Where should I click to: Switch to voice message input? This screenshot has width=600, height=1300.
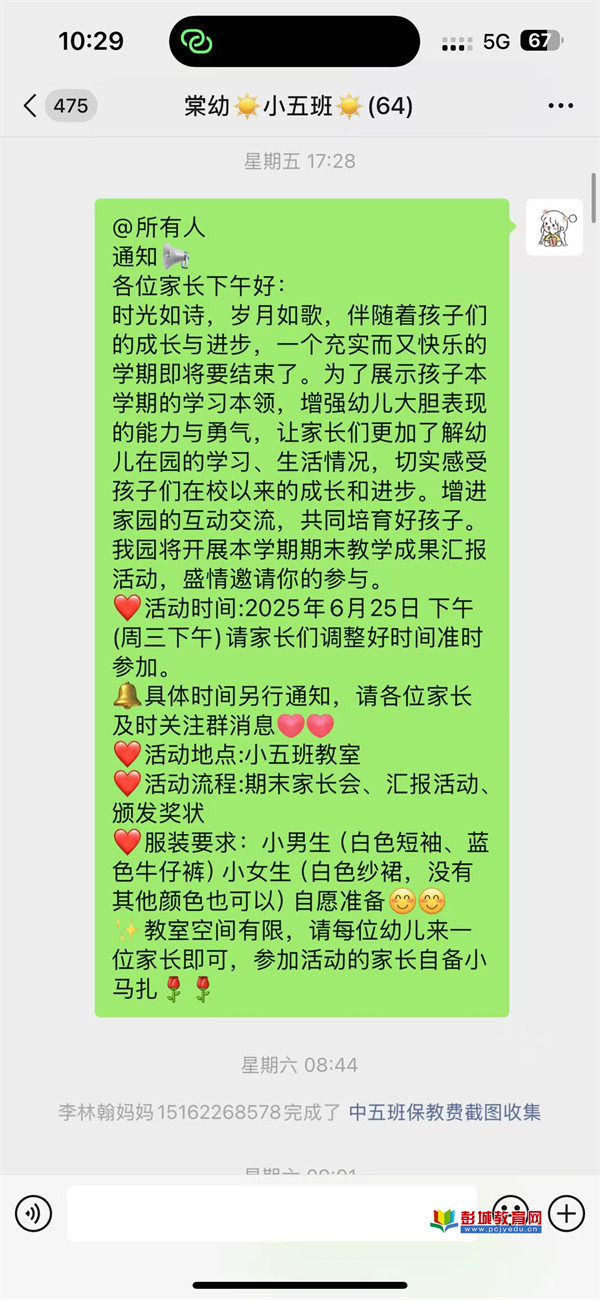pos(33,1214)
